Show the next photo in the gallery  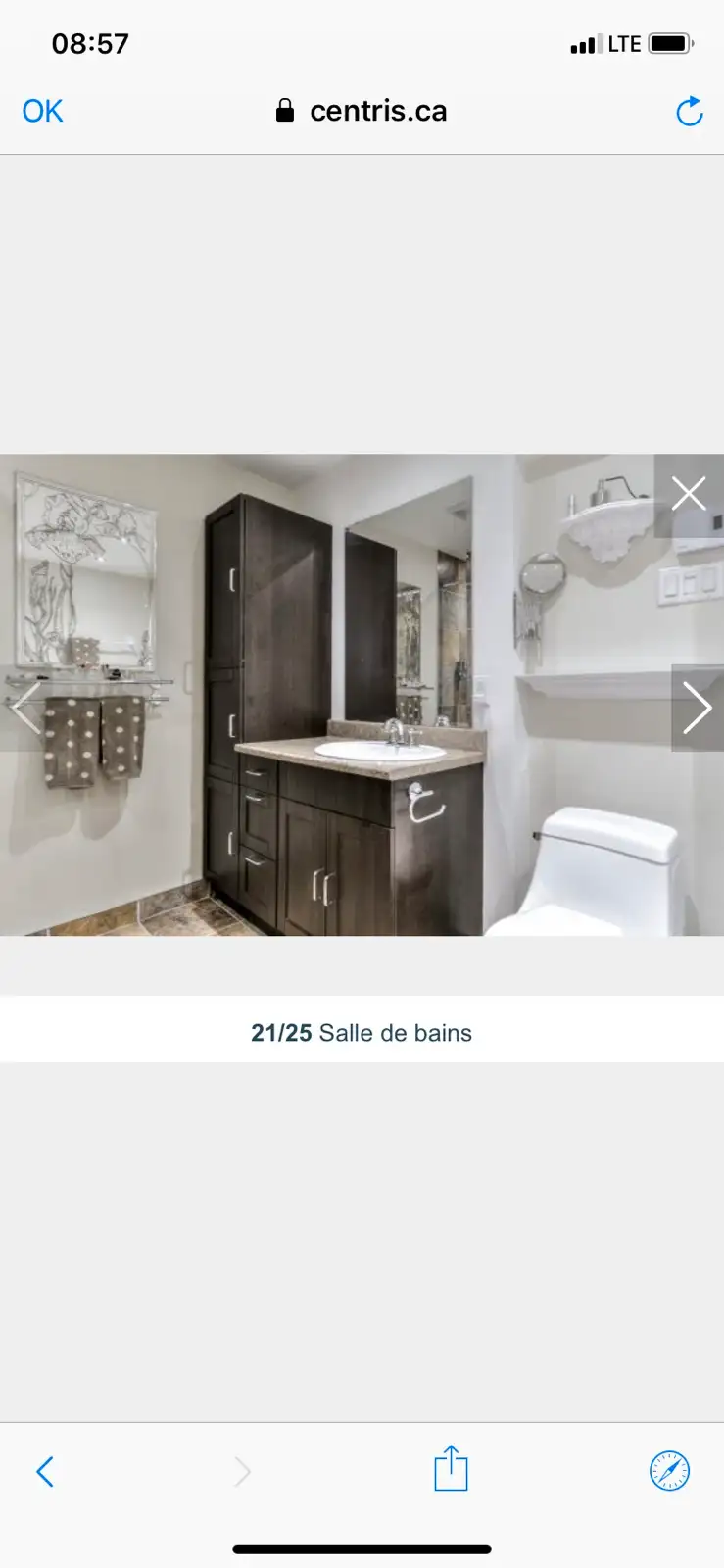click(x=697, y=708)
